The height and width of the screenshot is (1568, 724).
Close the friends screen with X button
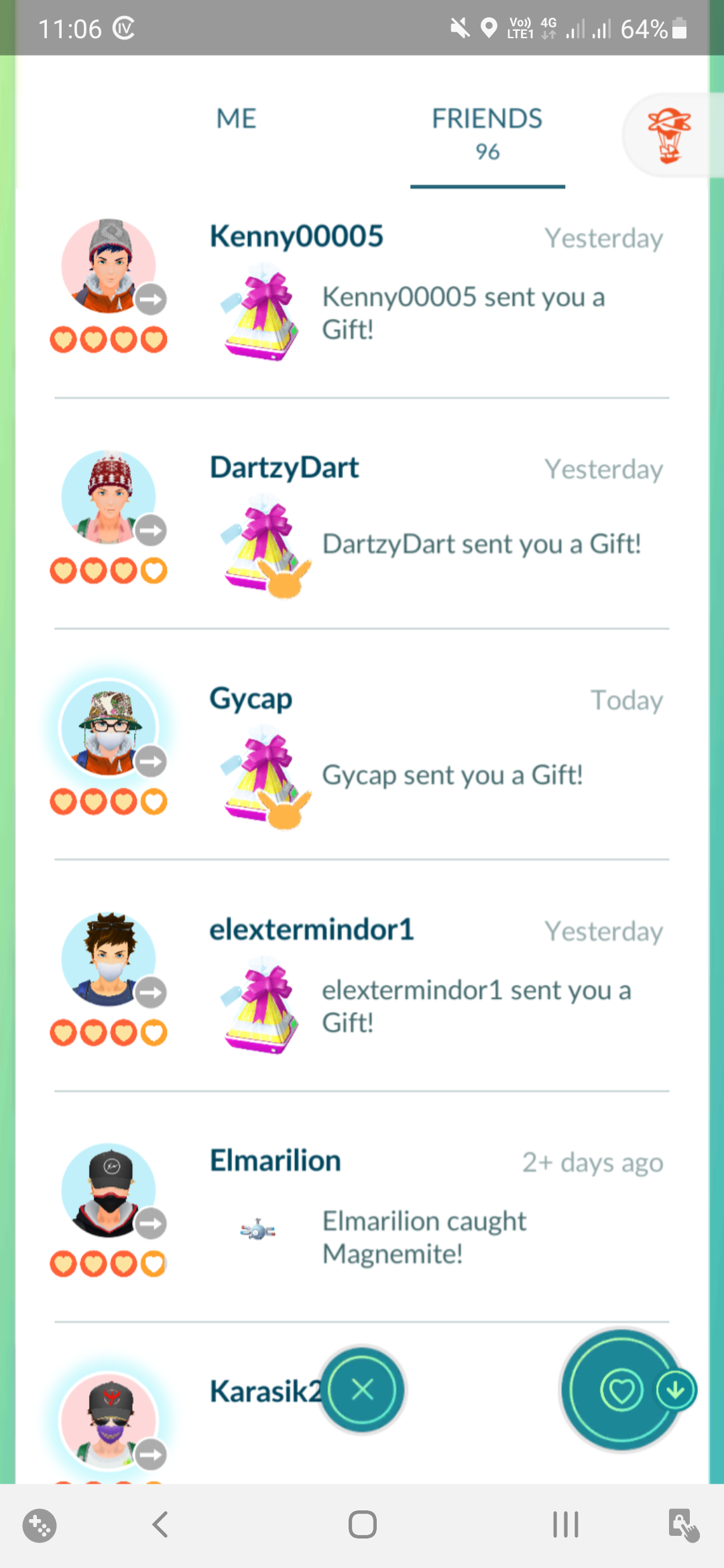tap(363, 1390)
